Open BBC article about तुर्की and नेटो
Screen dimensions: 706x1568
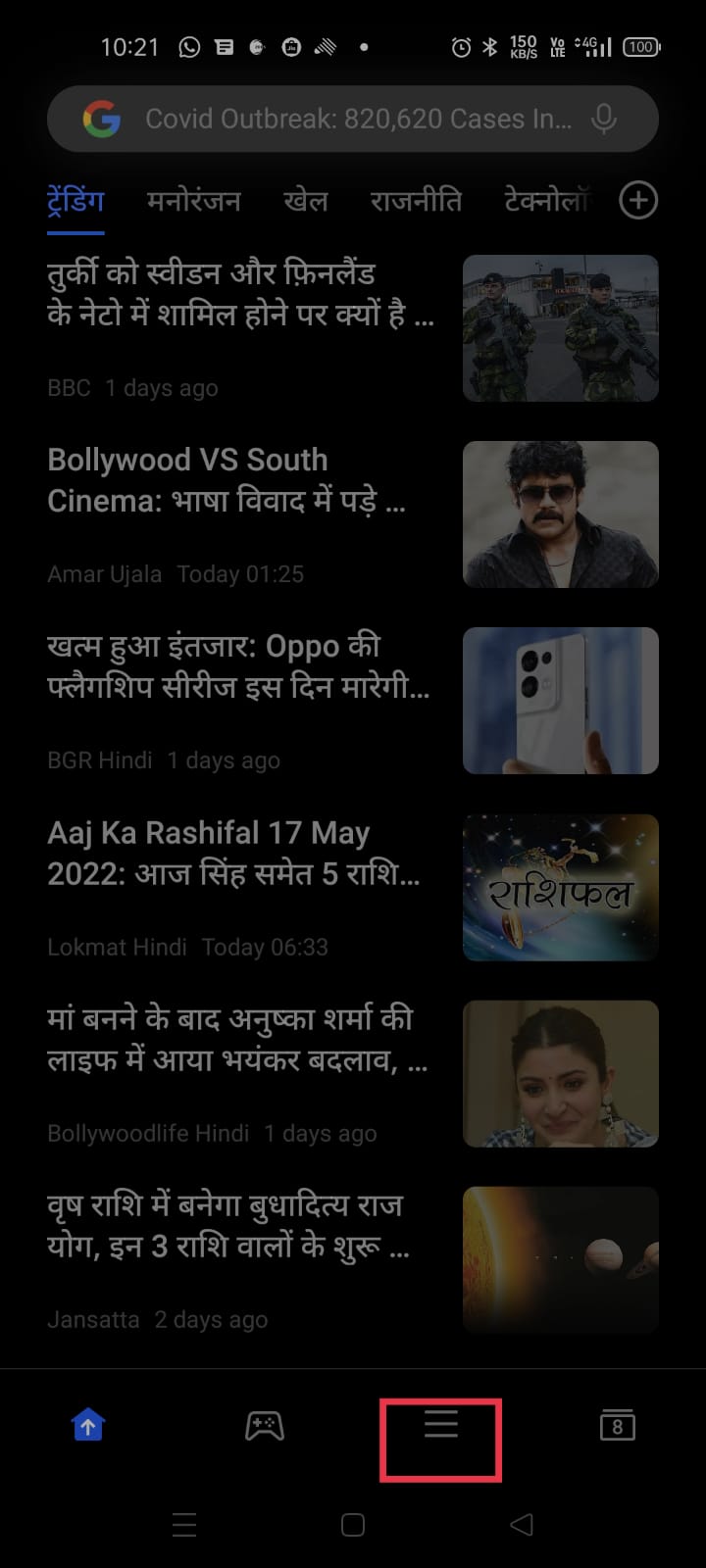click(240, 294)
